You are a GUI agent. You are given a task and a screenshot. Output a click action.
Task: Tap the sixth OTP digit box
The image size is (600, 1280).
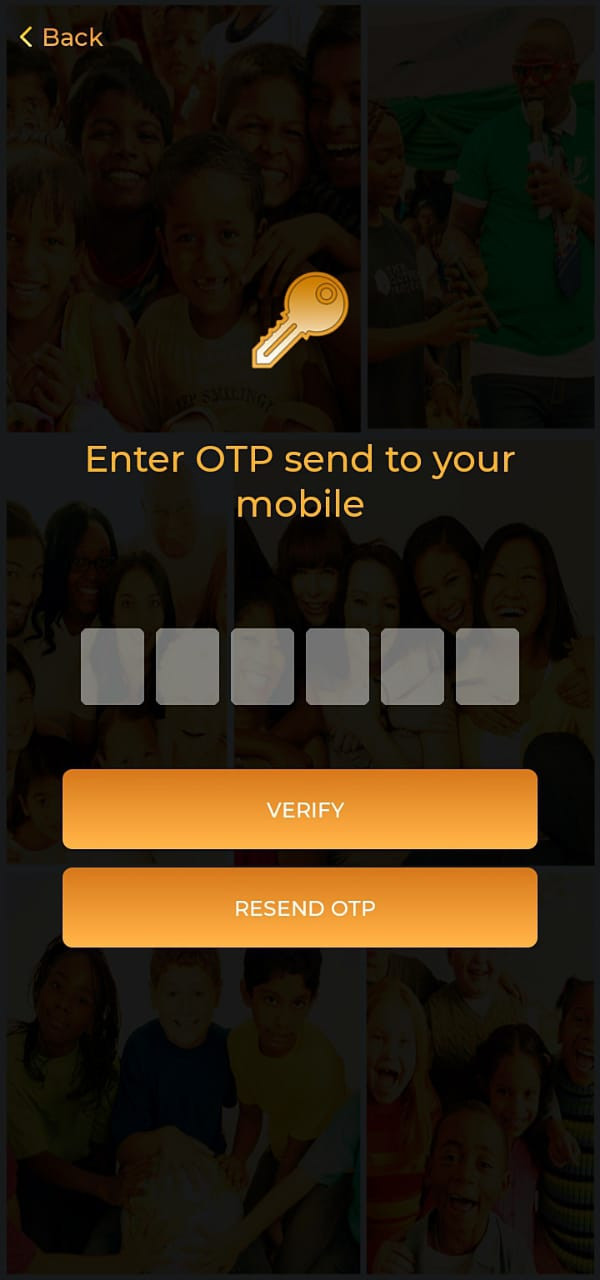487,667
